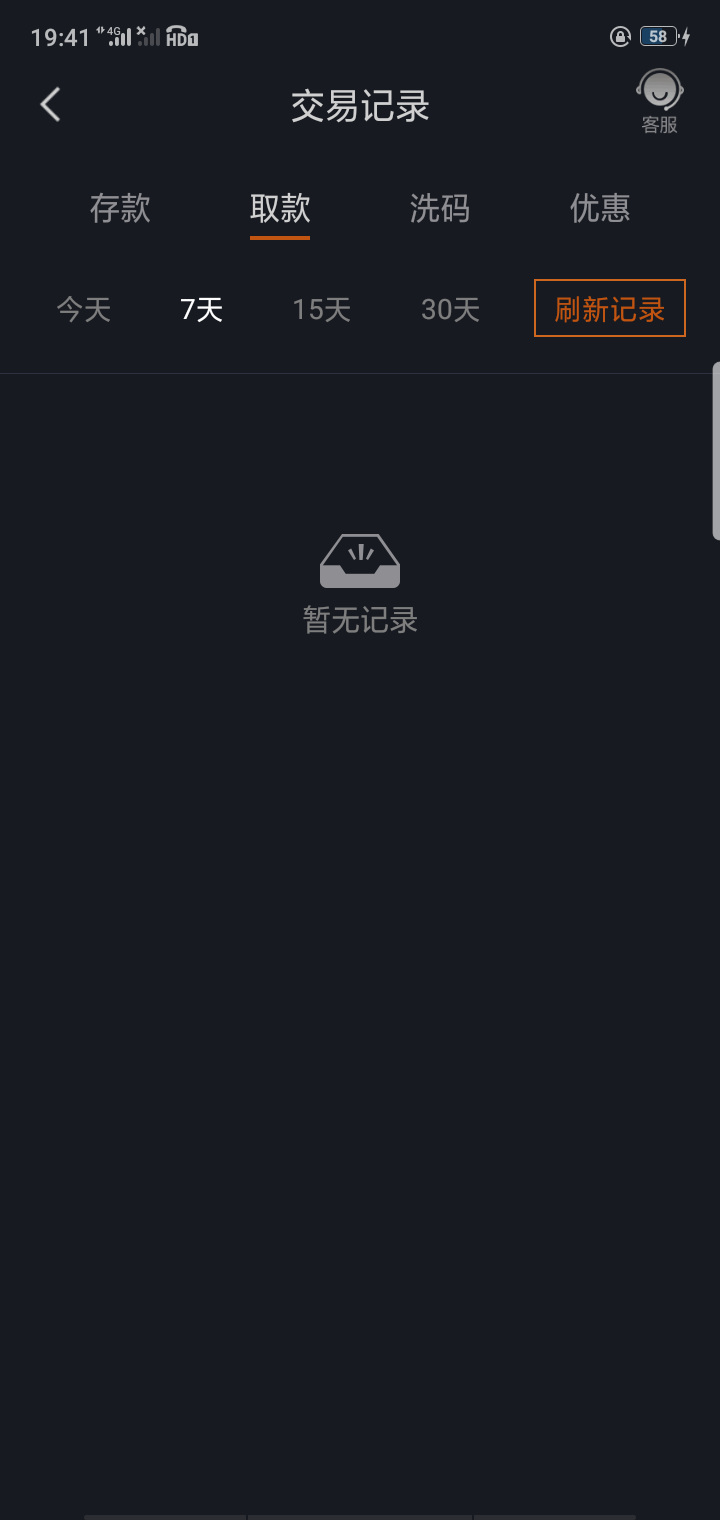
Task: Tap the 刷新记录 button
Action: coord(610,308)
